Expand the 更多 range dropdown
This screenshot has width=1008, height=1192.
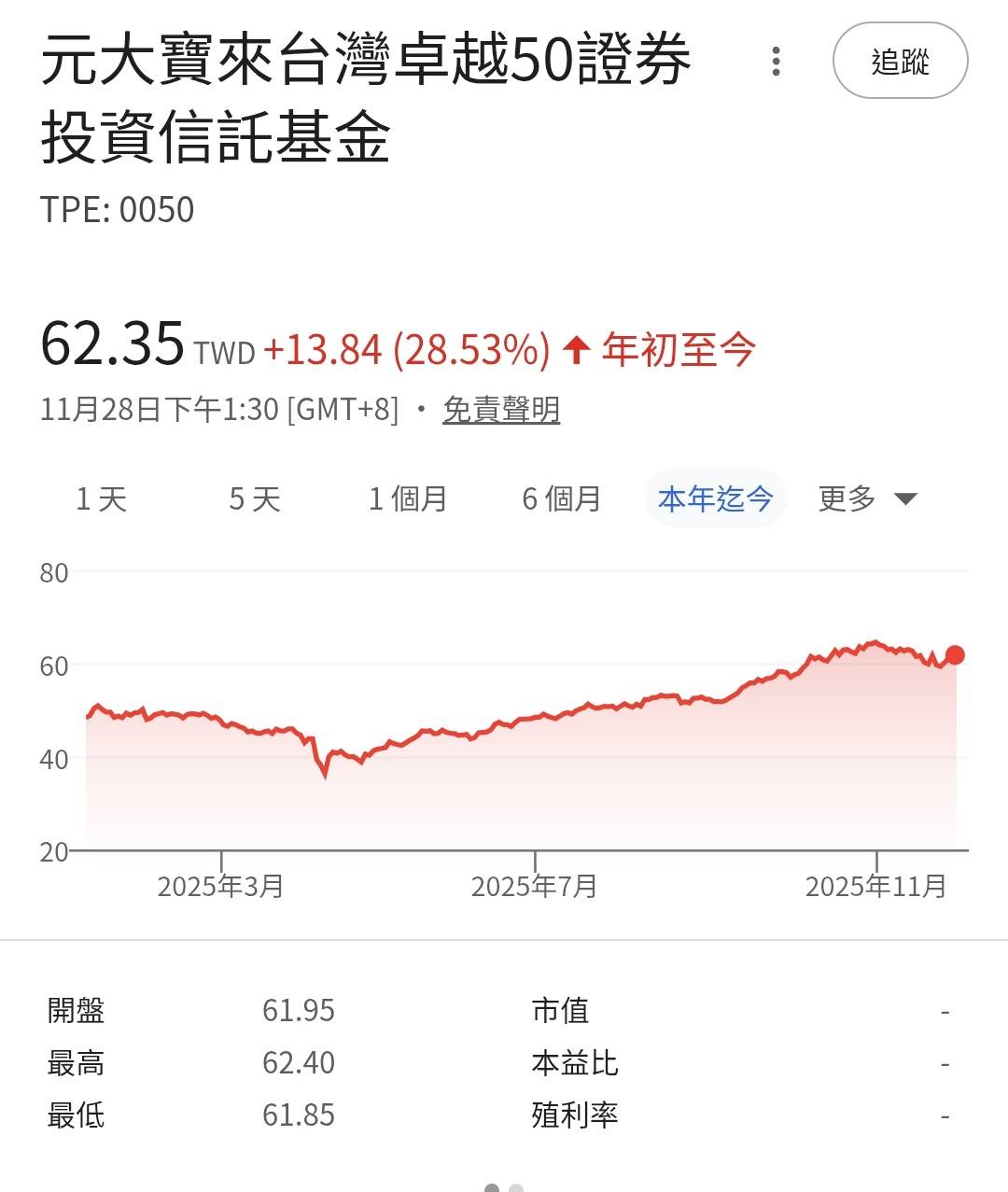(867, 498)
